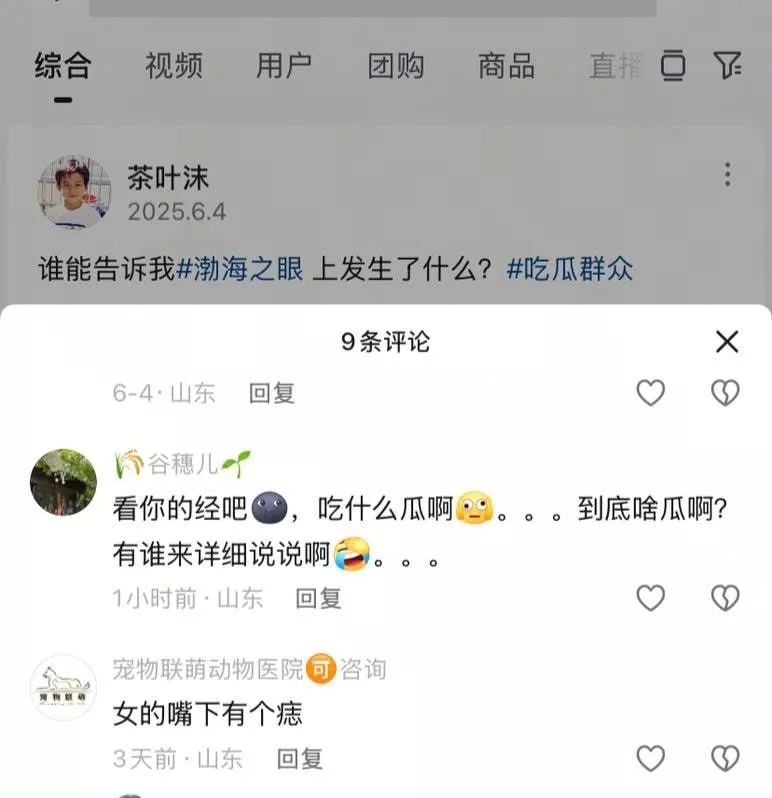Open the search filter icon
The width and height of the screenshot is (772, 798).
point(727,66)
